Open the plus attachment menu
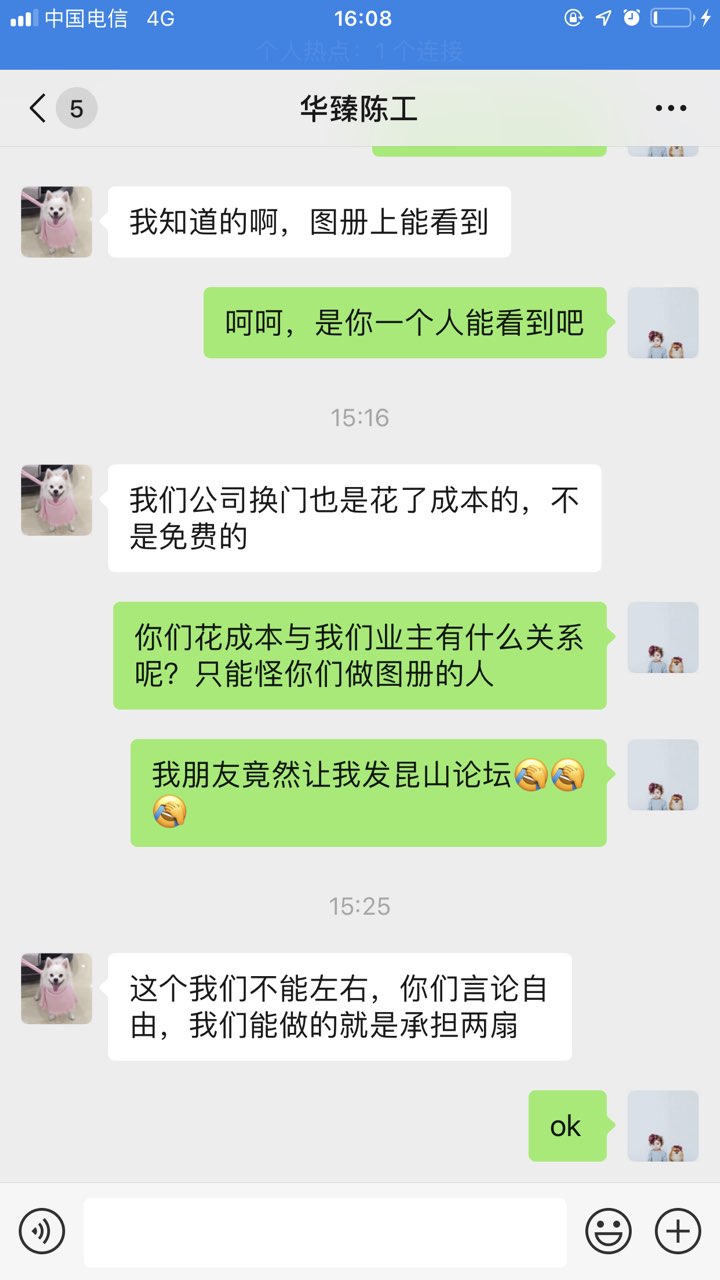The width and height of the screenshot is (720, 1280). (678, 1231)
